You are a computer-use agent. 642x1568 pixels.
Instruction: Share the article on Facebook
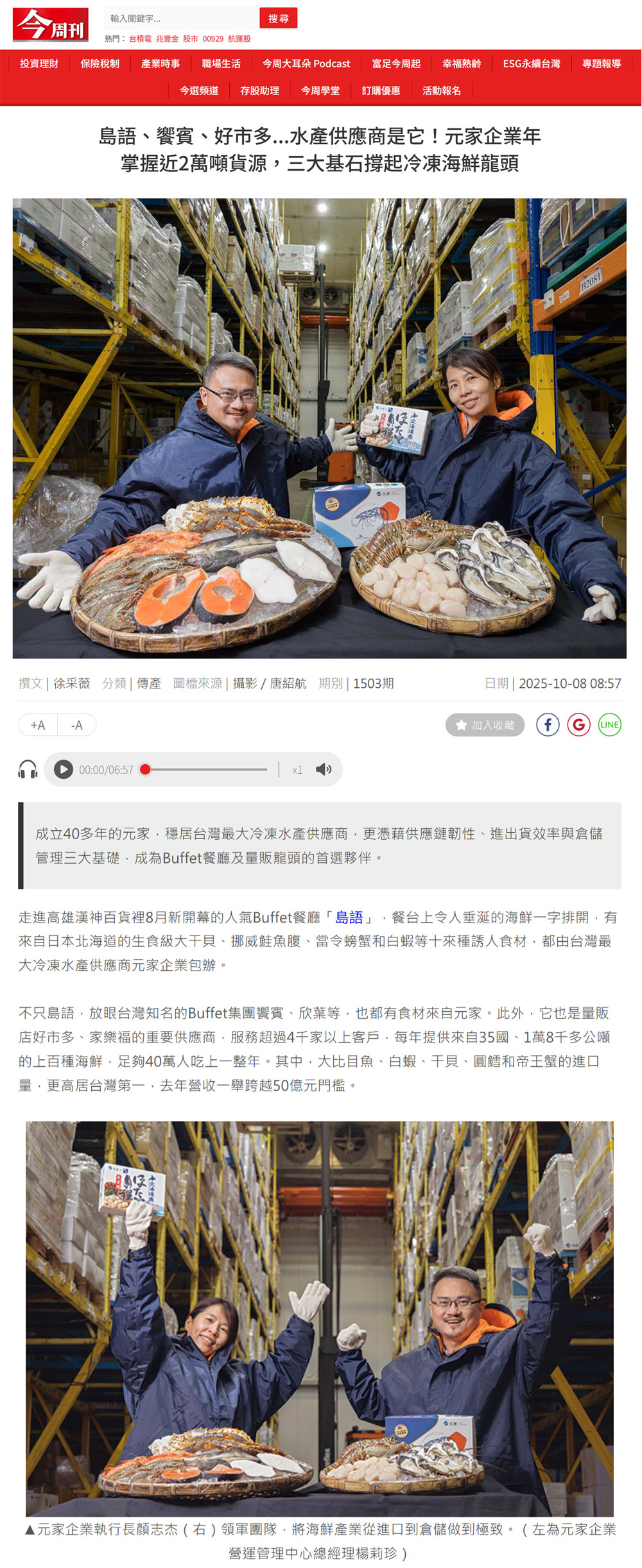548,725
